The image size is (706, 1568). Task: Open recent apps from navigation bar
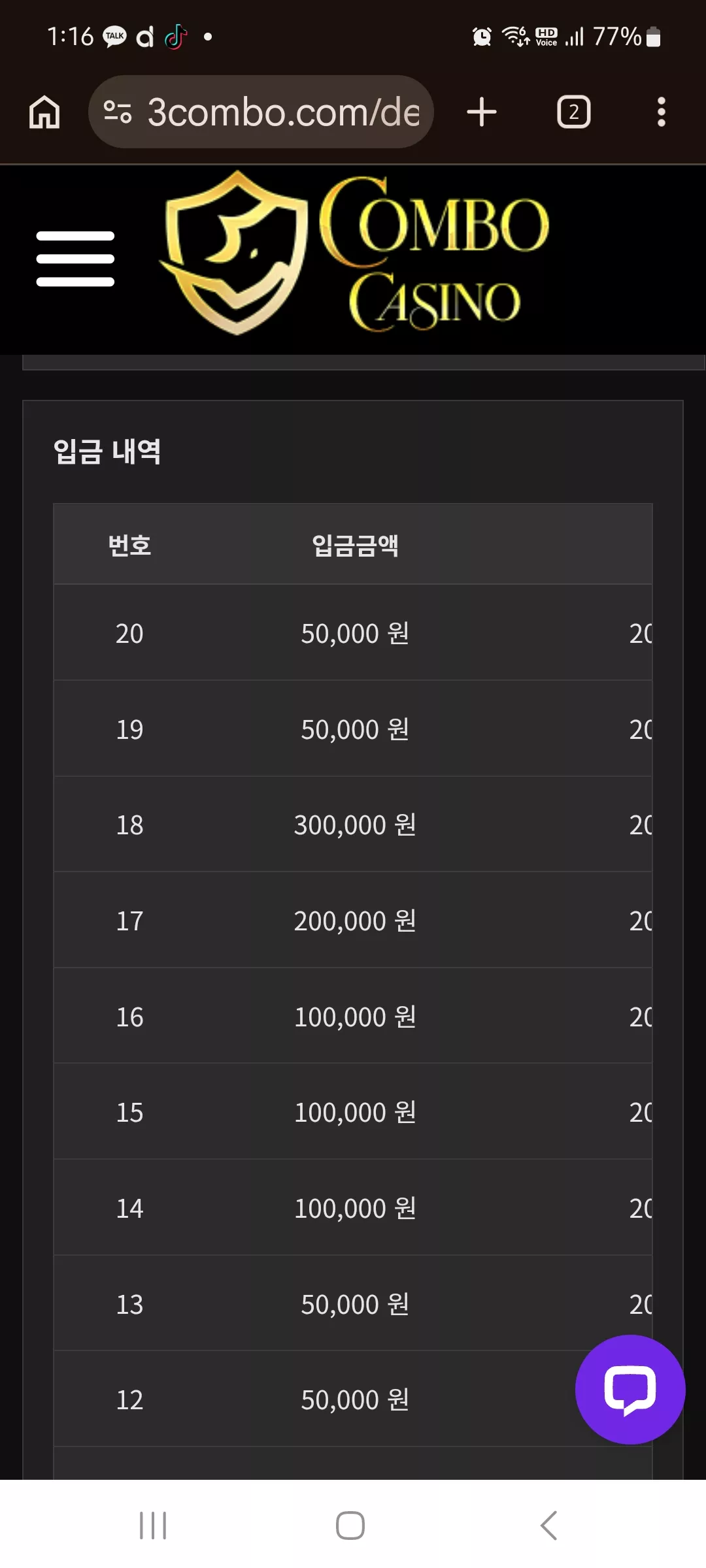tap(153, 1526)
